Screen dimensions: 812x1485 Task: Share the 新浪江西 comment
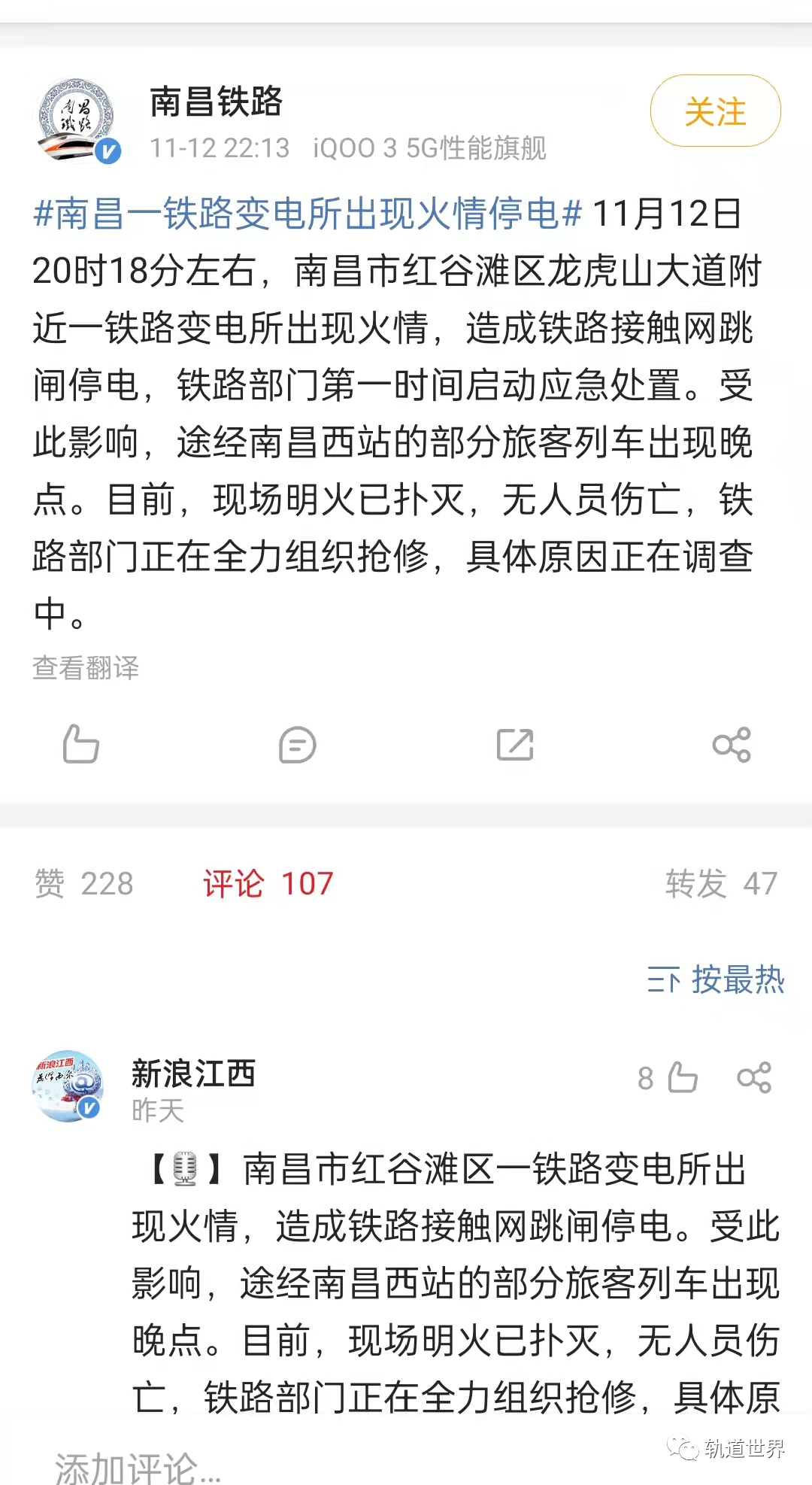754,1077
